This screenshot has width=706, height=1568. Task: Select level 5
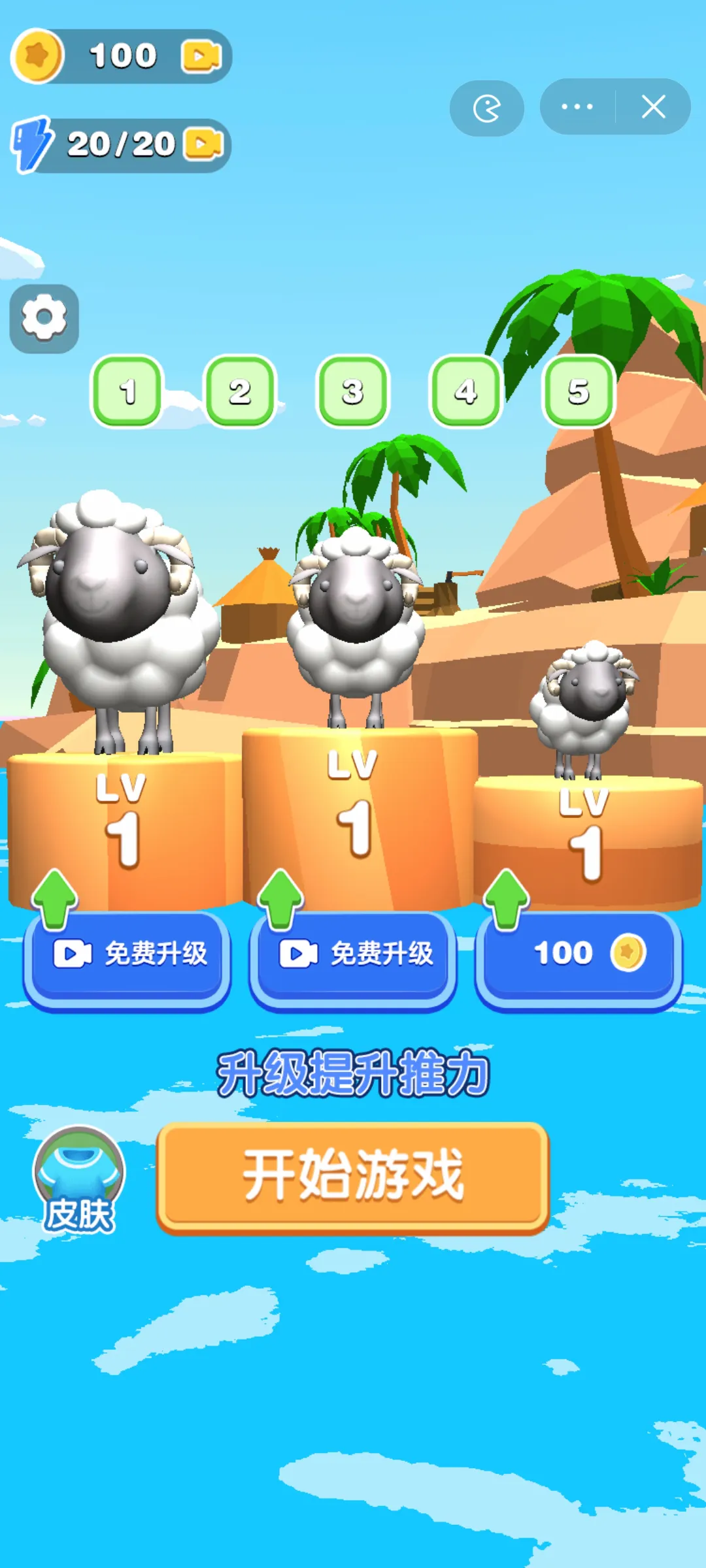point(579,391)
